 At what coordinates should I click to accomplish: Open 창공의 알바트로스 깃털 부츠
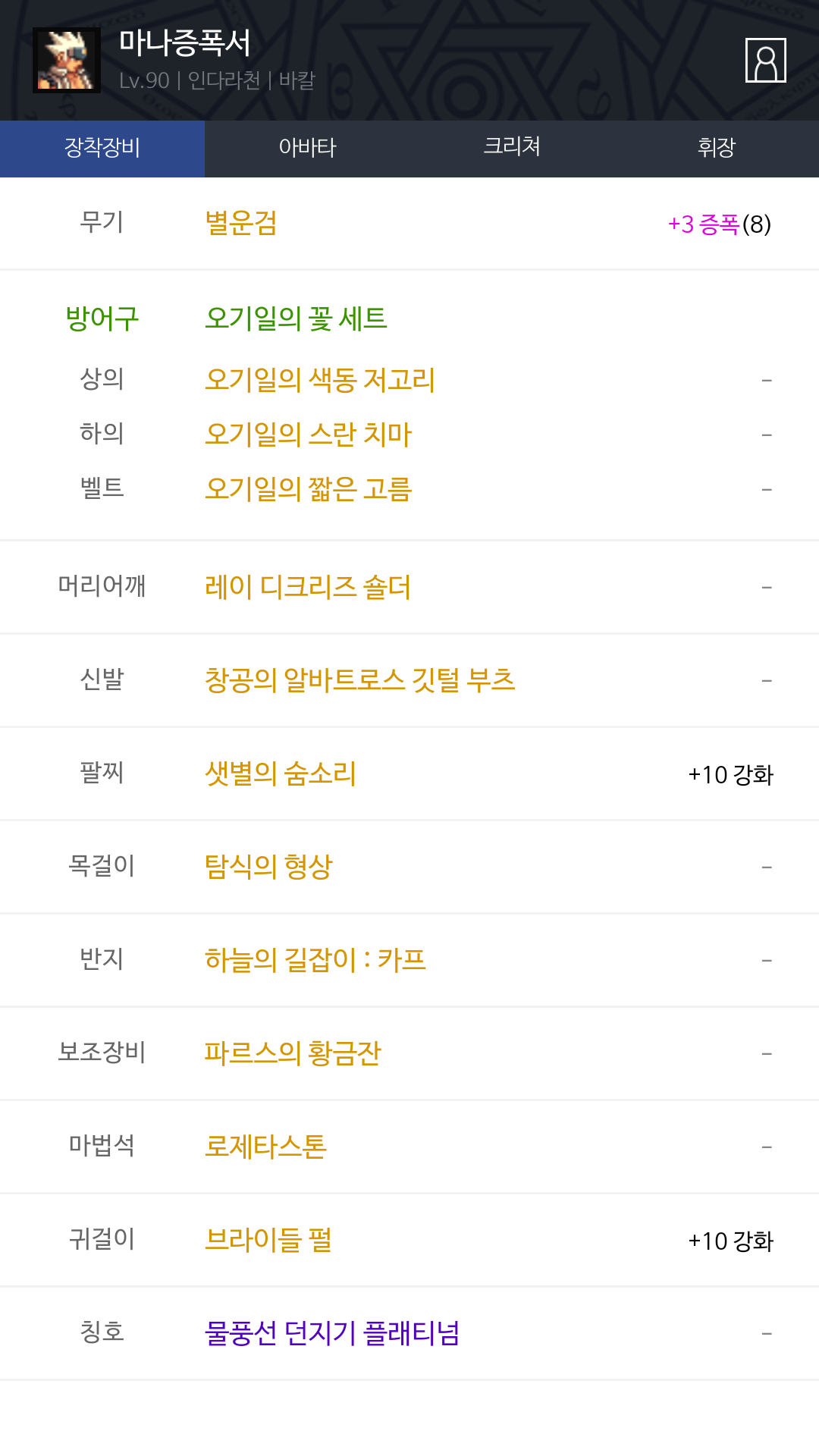tap(359, 680)
